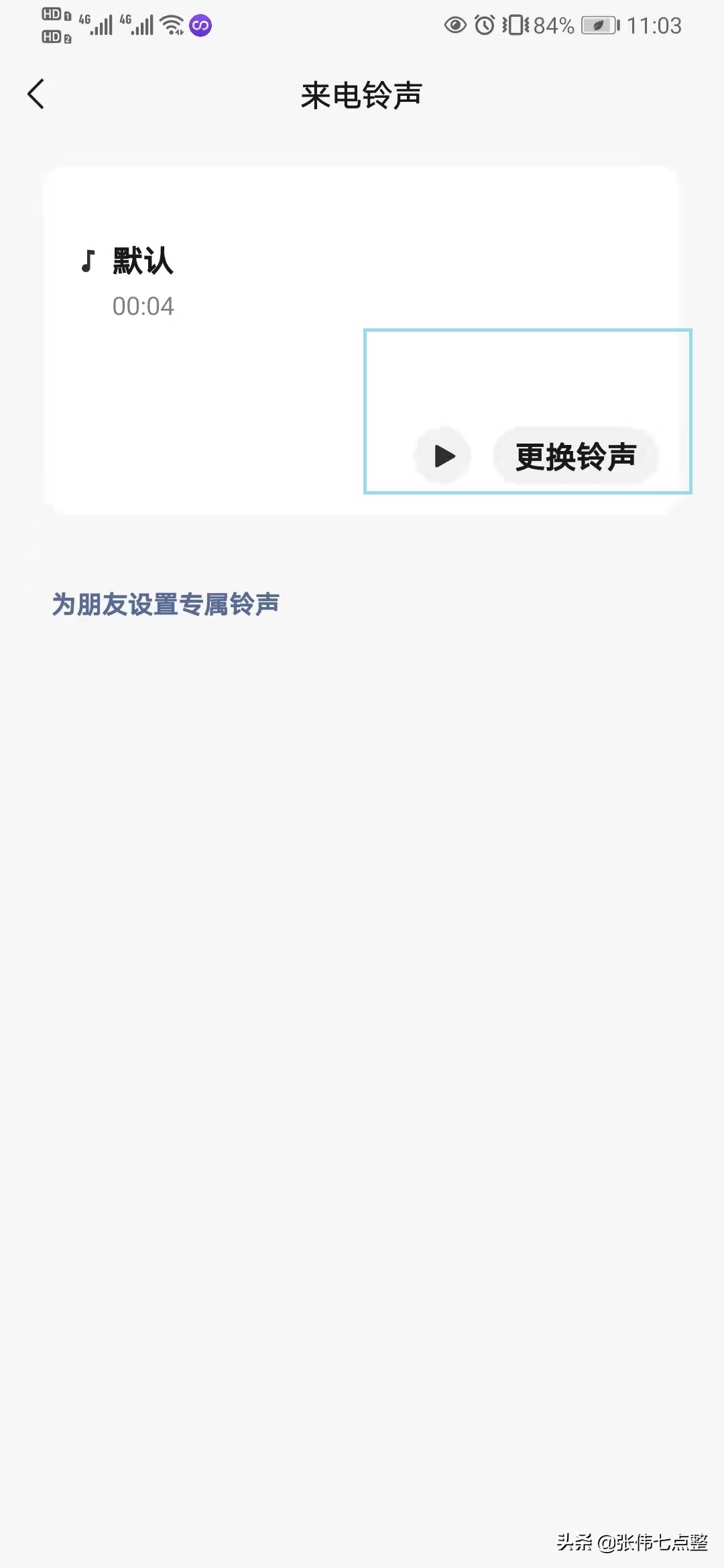Tap the back arrow to leave 来电铃声
Viewport: 724px width, 1568px height.
pos(36,94)
